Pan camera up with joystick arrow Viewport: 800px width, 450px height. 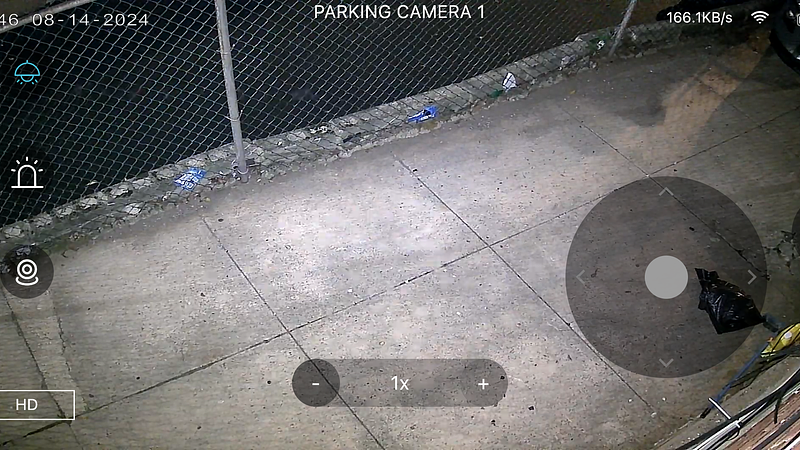tap(666, 190)
